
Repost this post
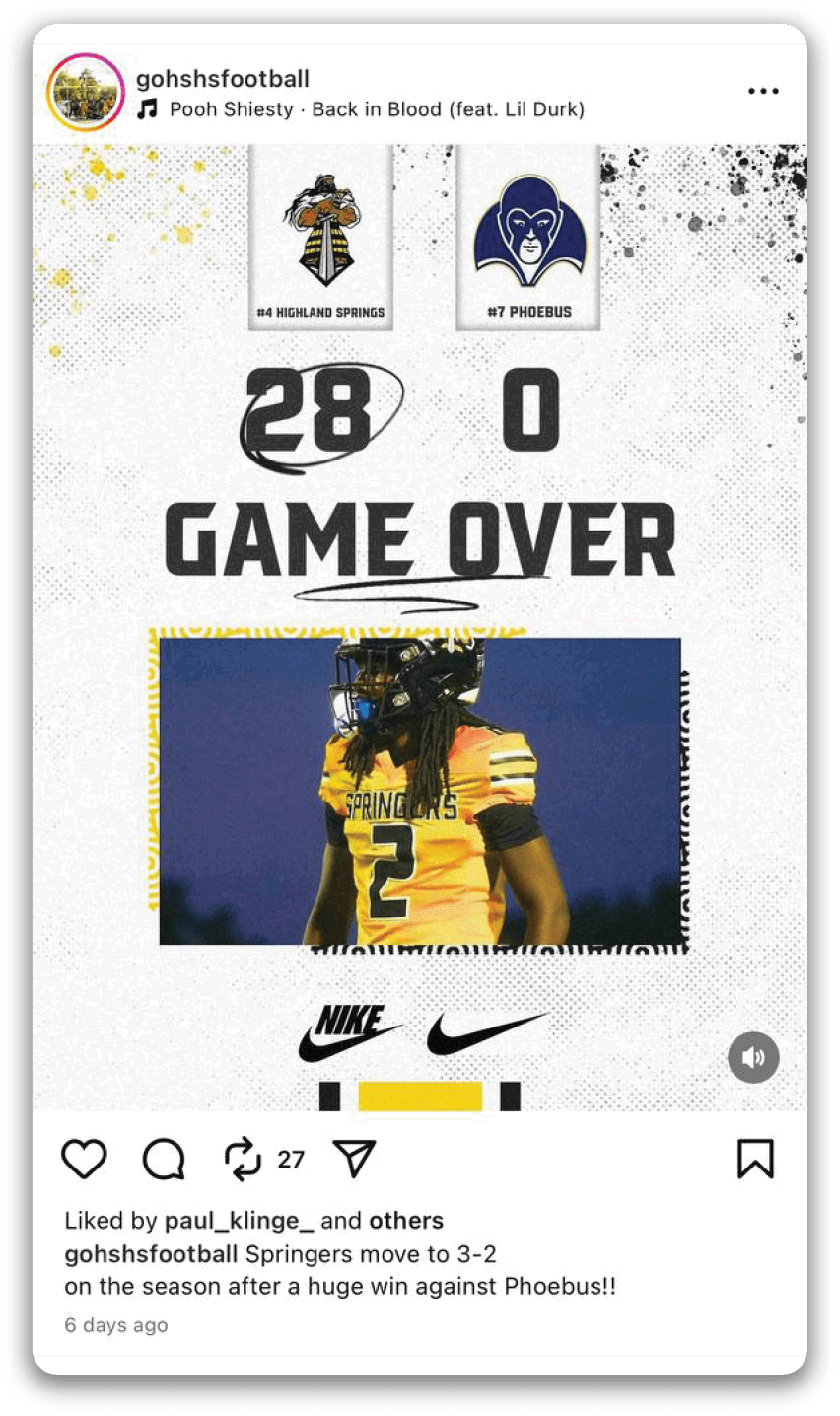243,1159
